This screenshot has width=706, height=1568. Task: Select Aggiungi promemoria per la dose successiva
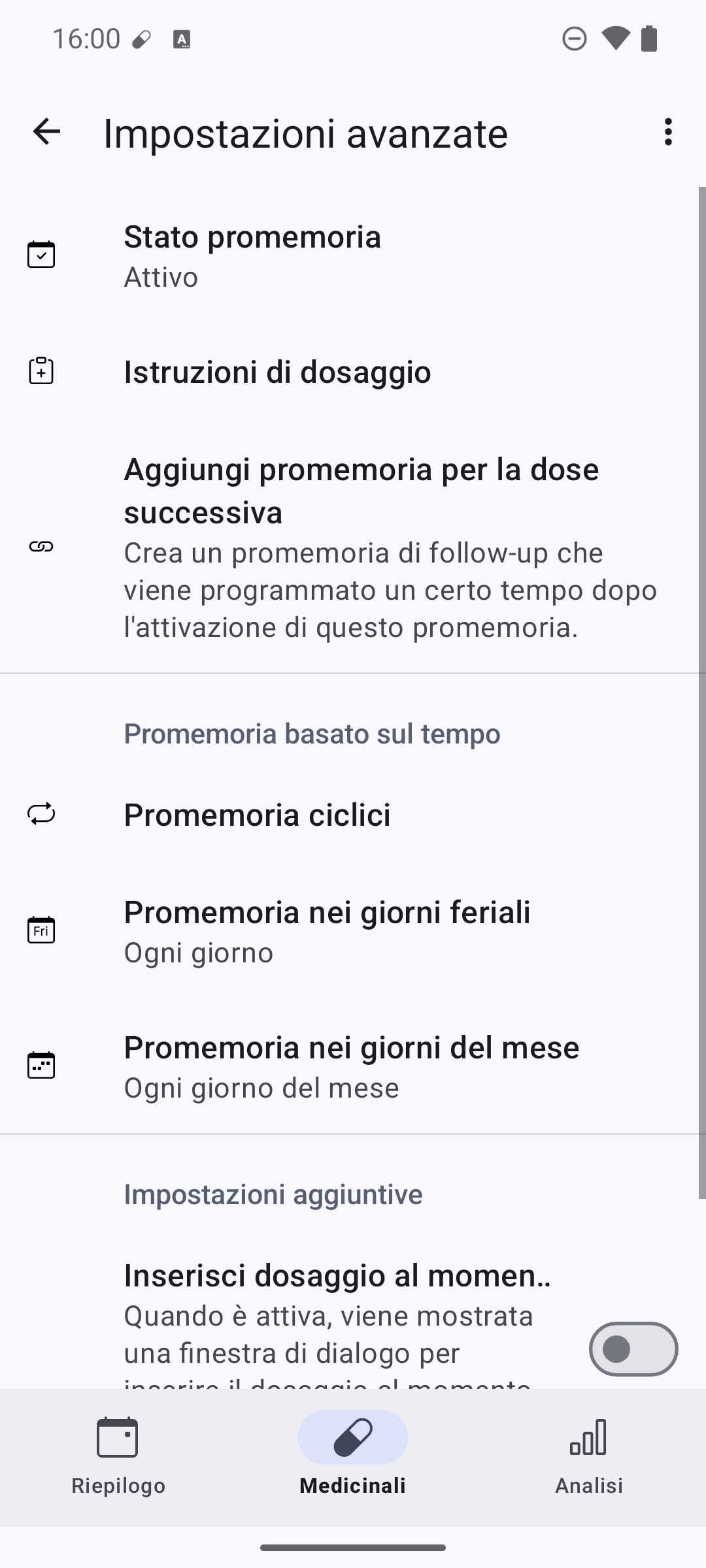[353, 547]
